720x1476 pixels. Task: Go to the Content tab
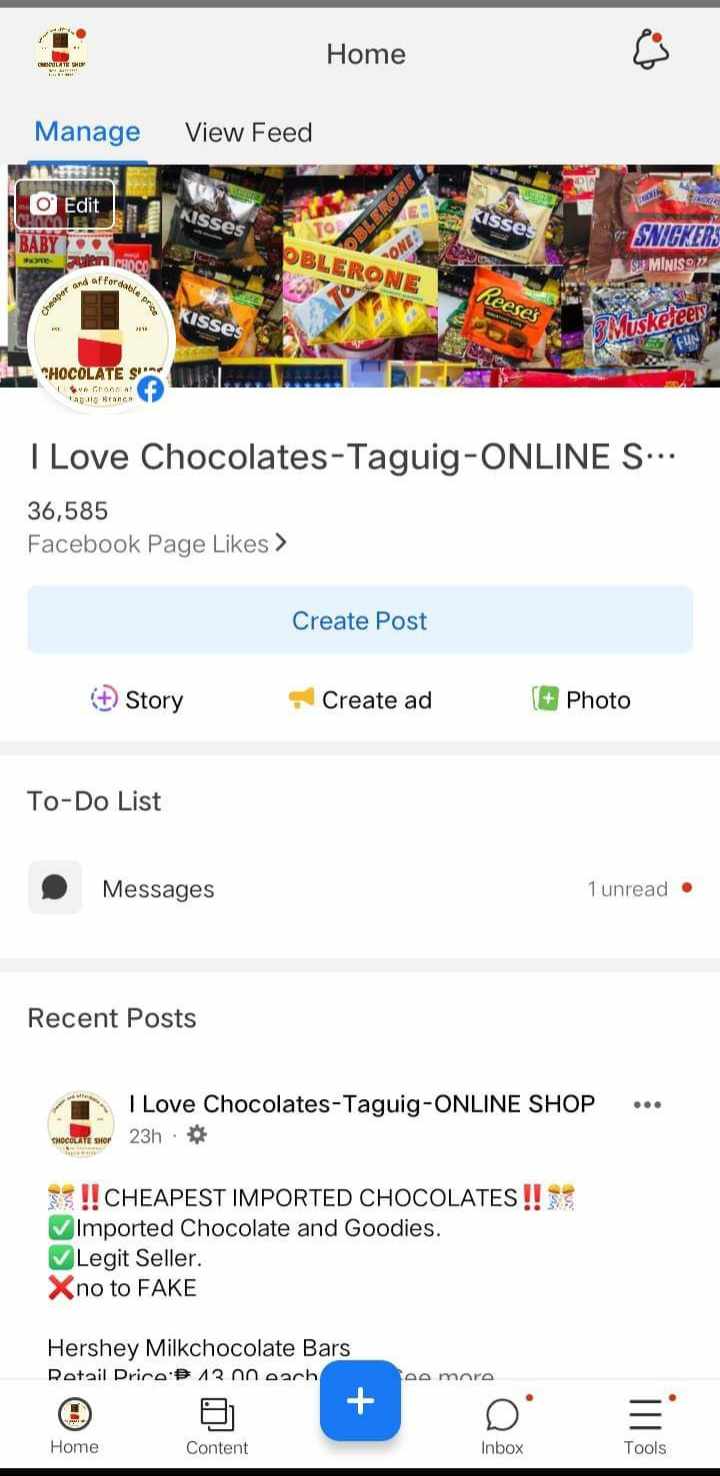[217, 1426]
